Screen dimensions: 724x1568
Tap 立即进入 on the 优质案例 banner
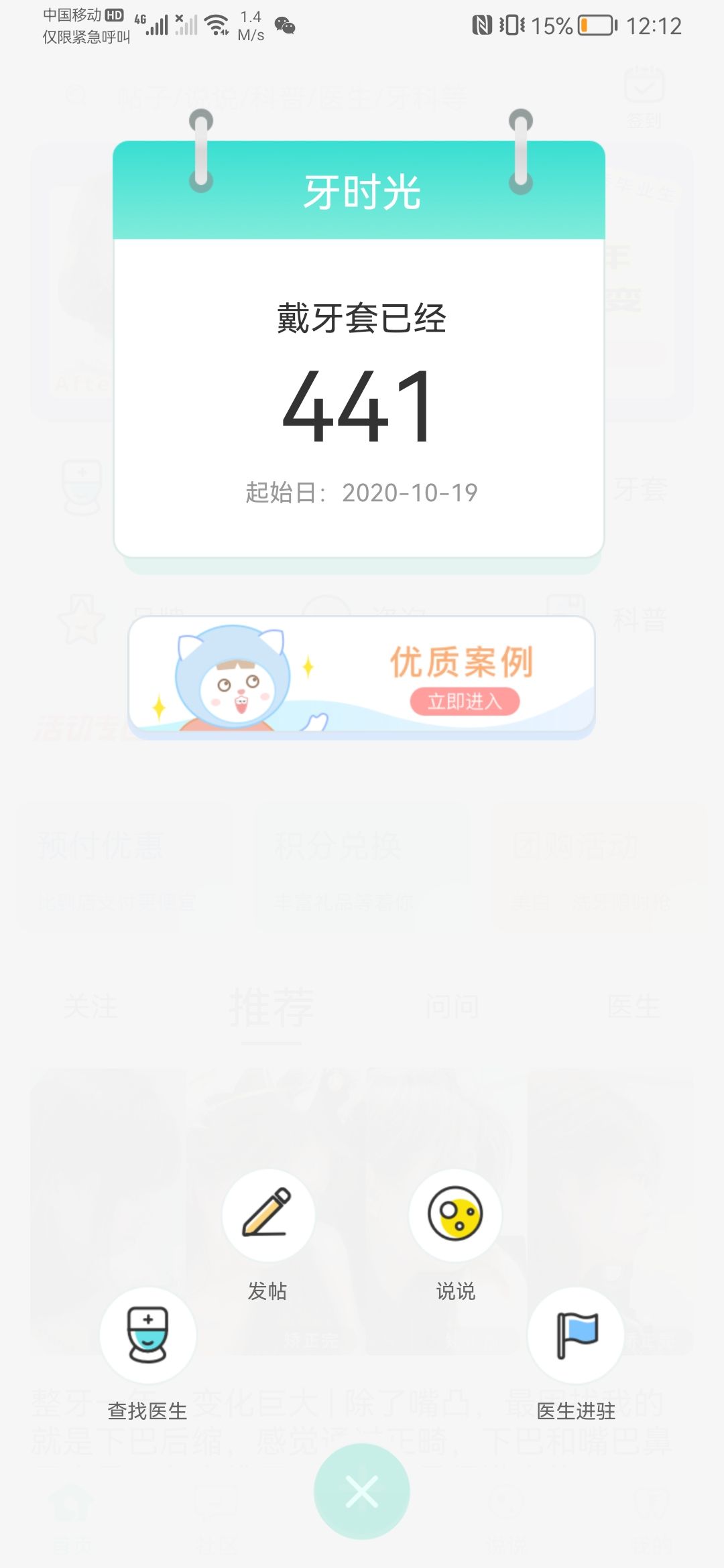pos(465,702)
